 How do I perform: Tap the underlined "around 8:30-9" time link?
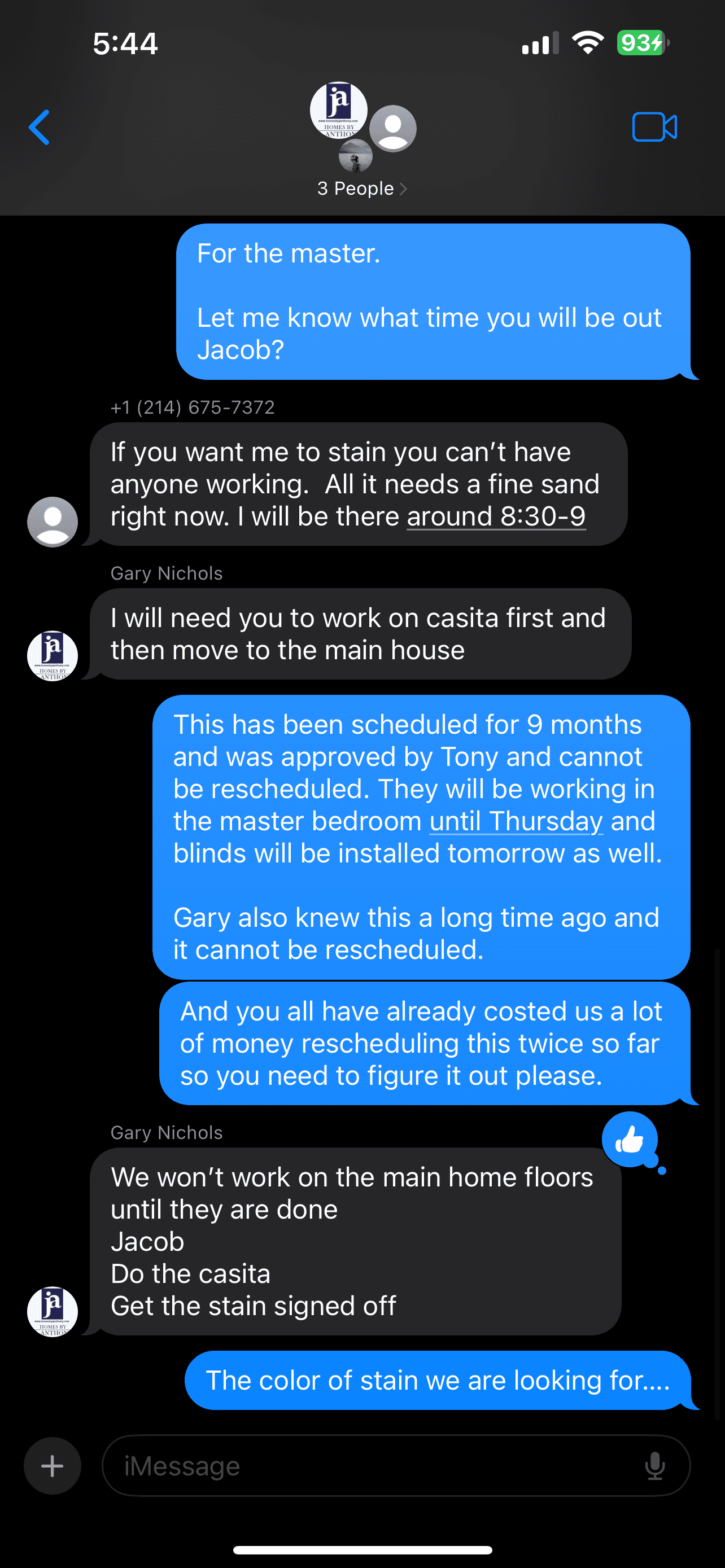(496, 517)
